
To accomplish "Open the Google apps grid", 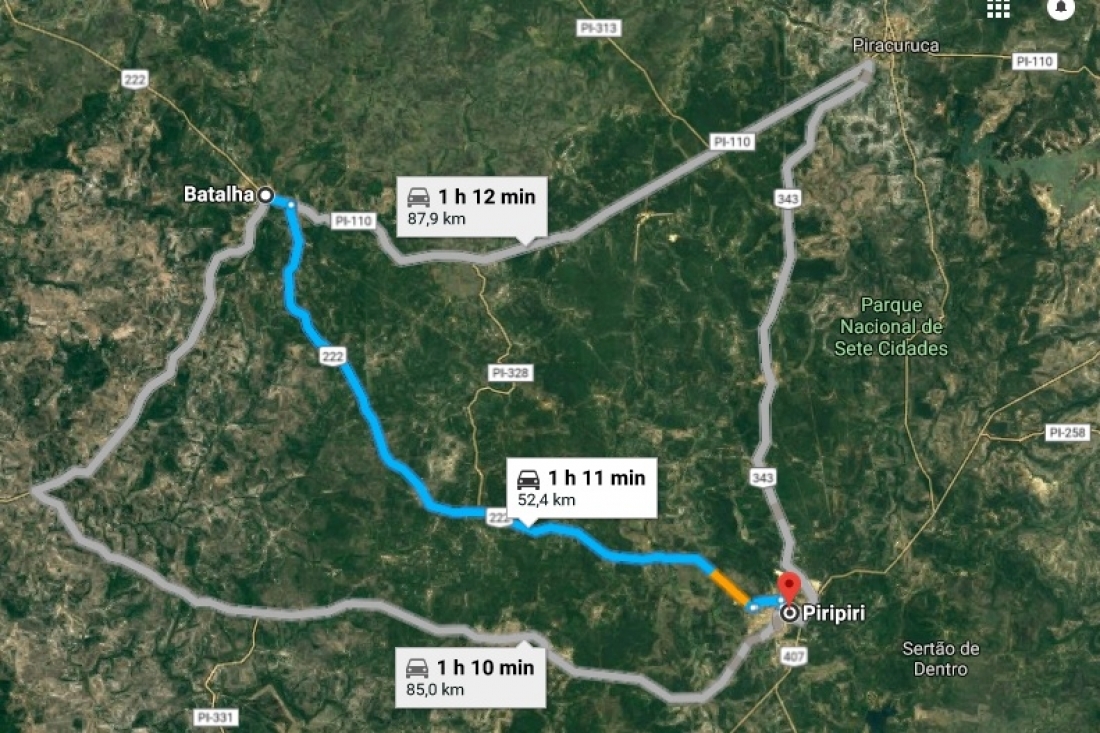I will click(x=998, y=8).
